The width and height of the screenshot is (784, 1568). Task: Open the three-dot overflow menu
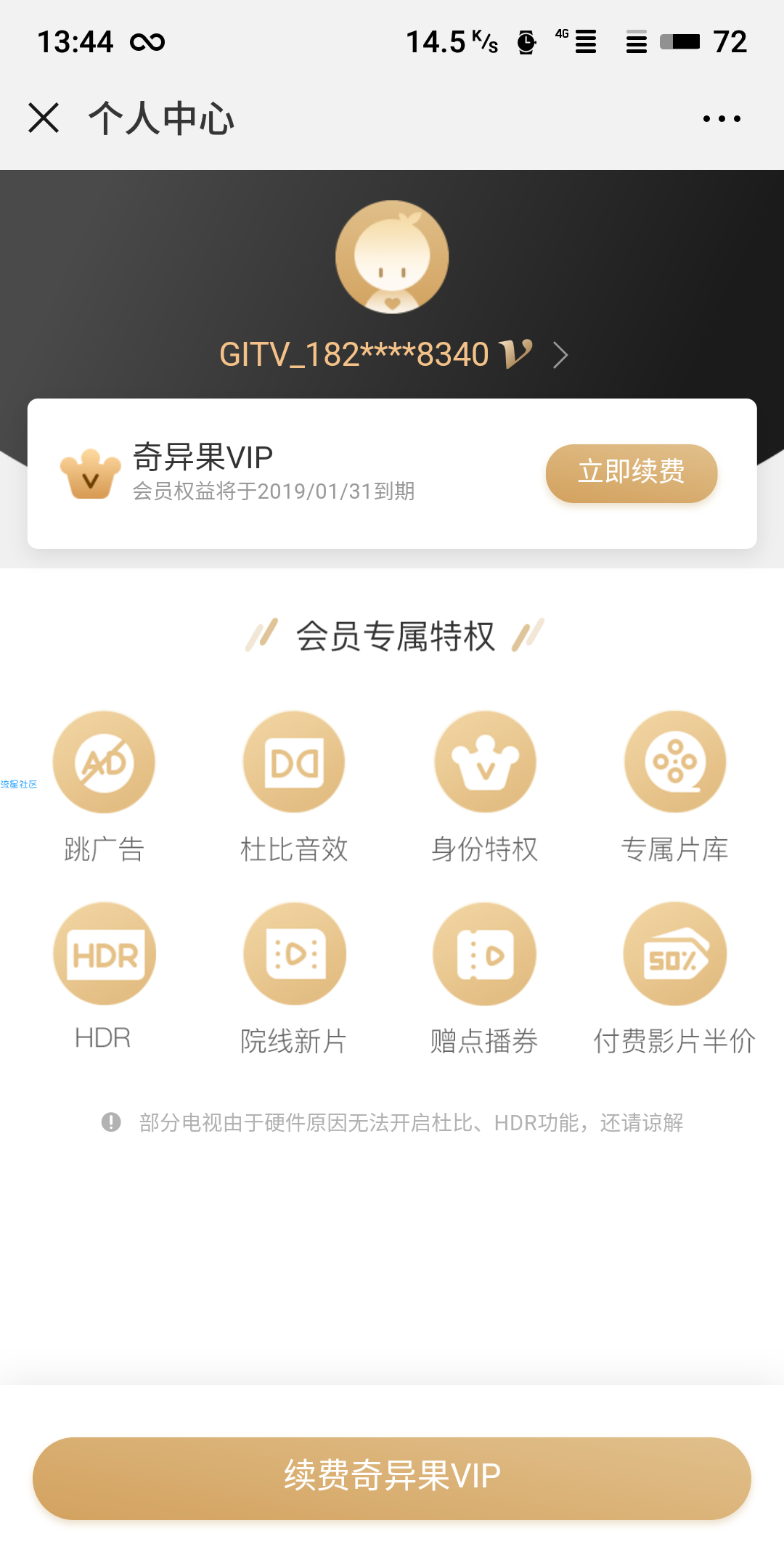coord(722,118)
